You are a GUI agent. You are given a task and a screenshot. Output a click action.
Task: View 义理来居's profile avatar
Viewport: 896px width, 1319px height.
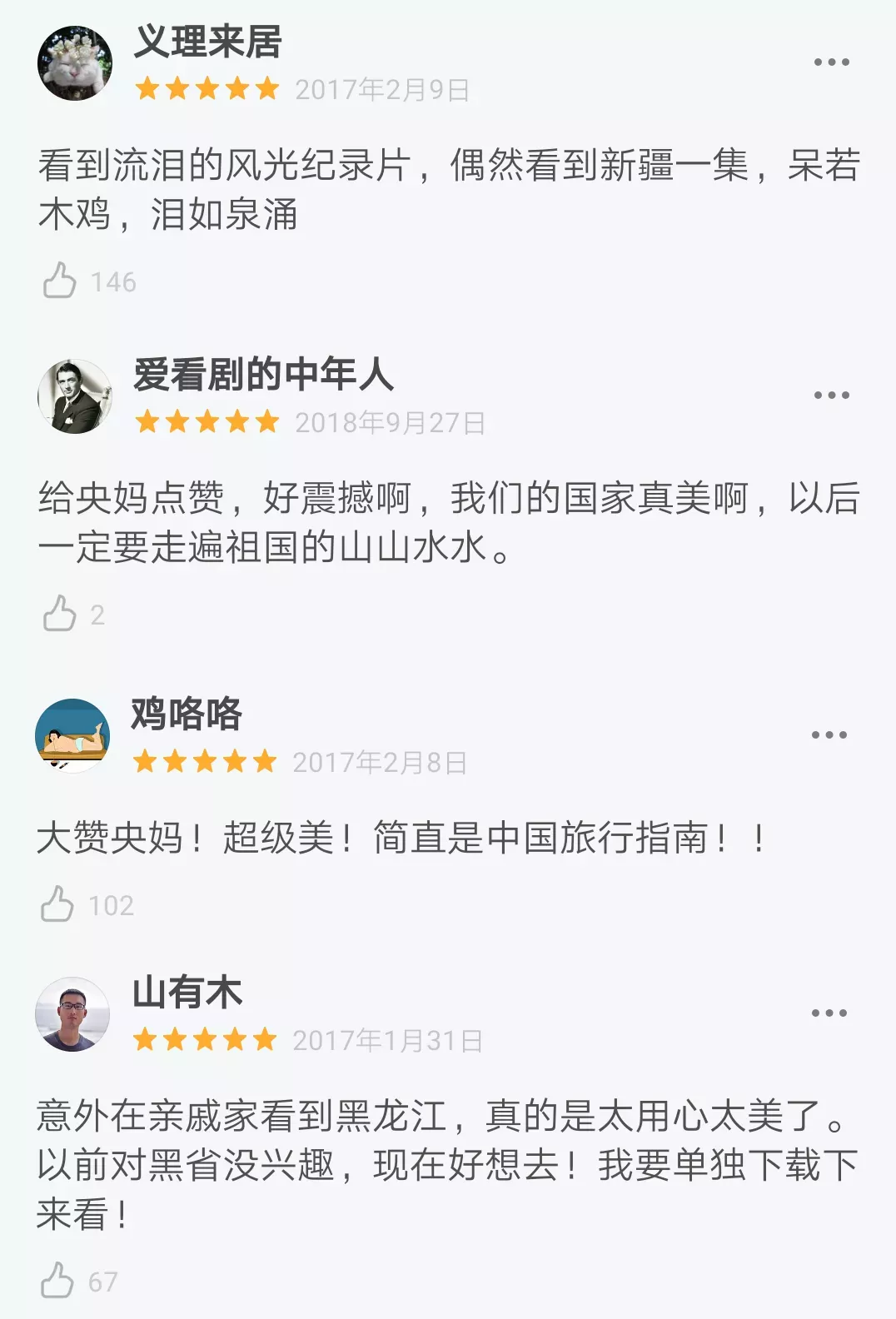[x=75, y=63]
